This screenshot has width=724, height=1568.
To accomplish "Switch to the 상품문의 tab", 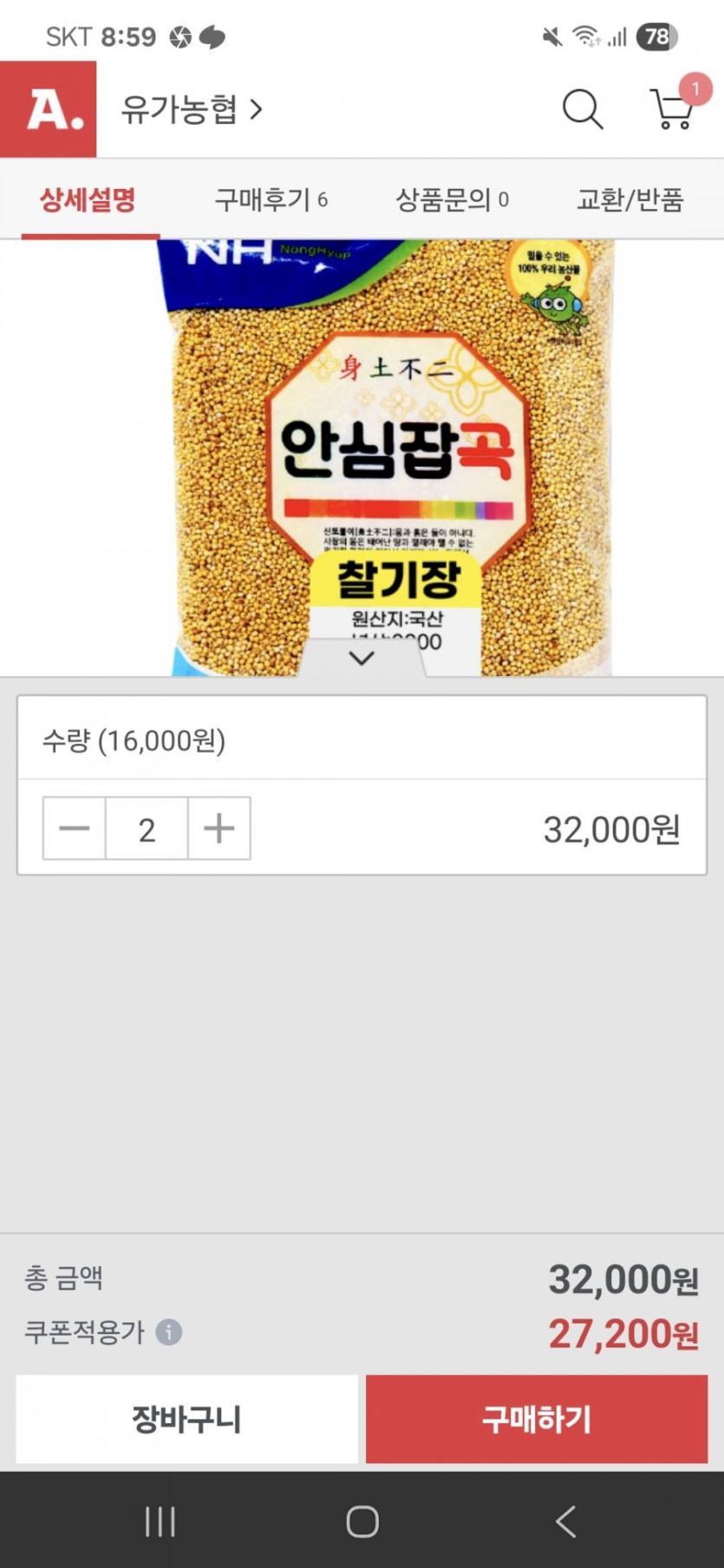I will pos(452,200).
